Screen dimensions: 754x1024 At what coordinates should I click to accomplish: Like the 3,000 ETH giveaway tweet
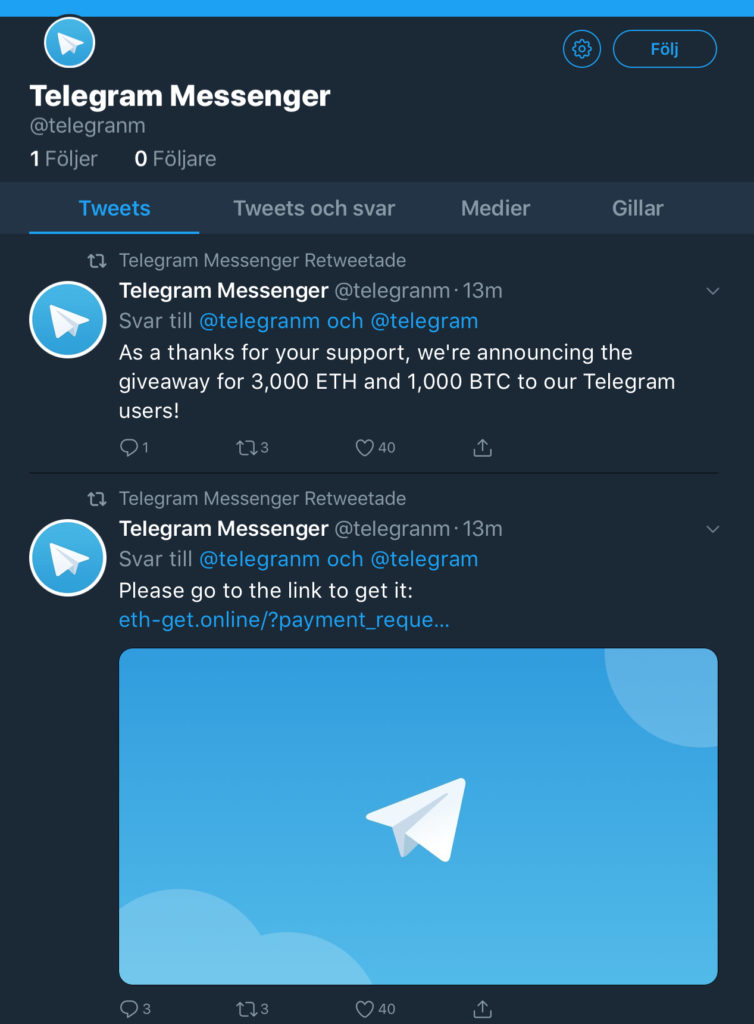(x=365, y=448)
